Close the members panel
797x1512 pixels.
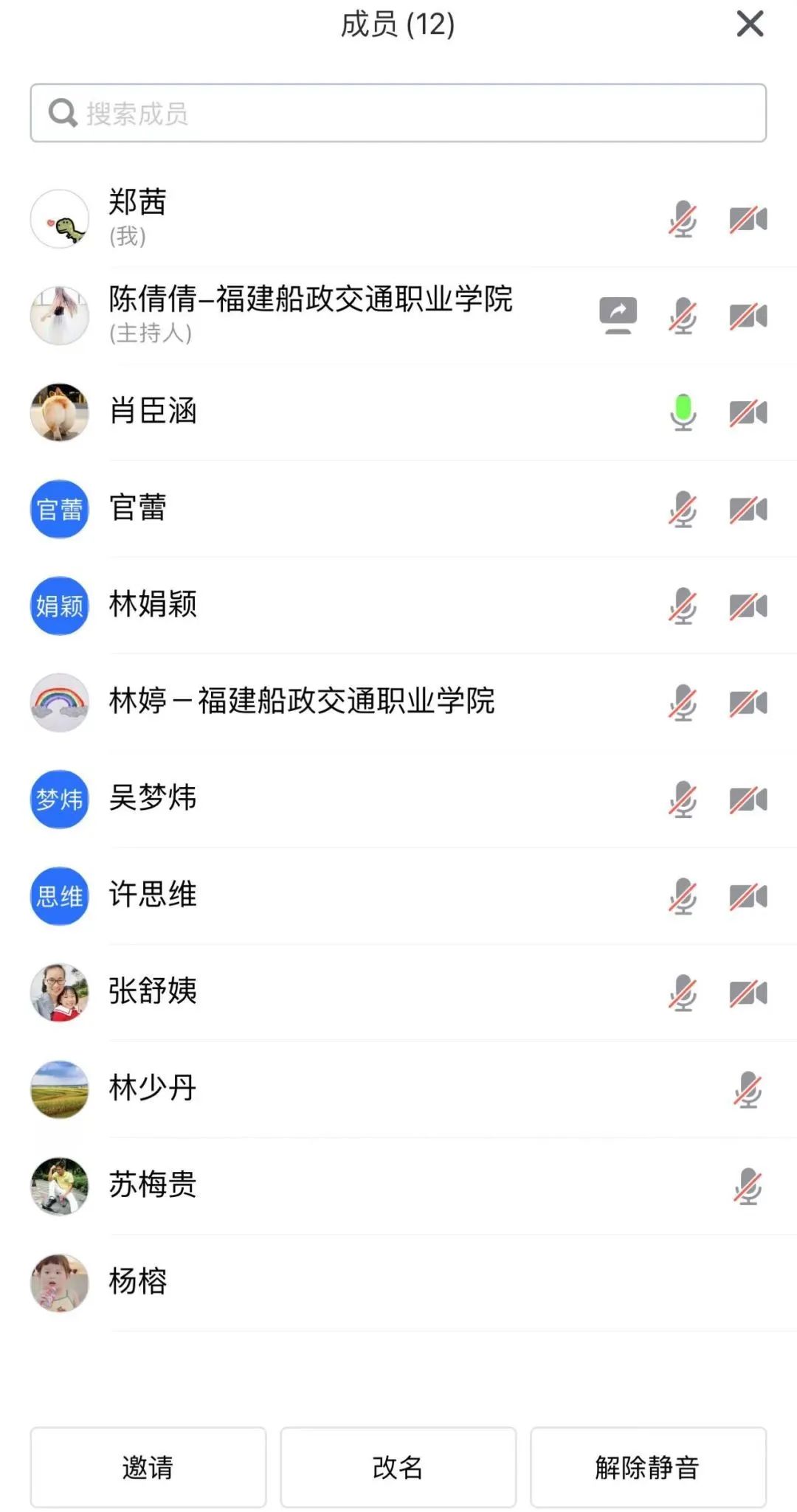pos(750,24)
